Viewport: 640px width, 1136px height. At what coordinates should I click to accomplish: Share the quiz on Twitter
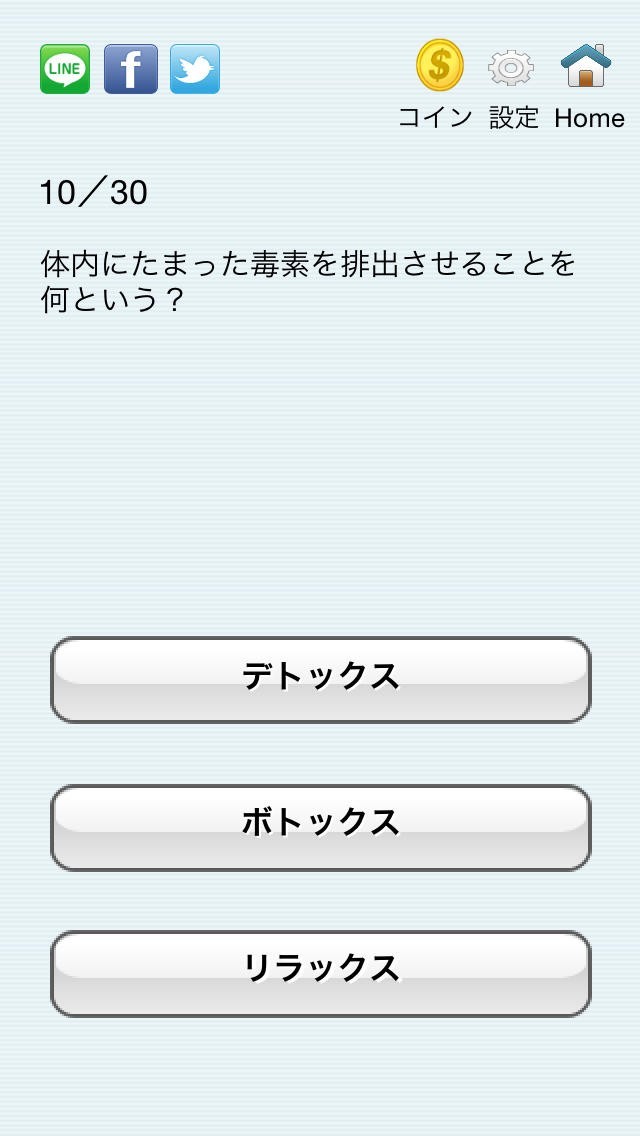195,70
